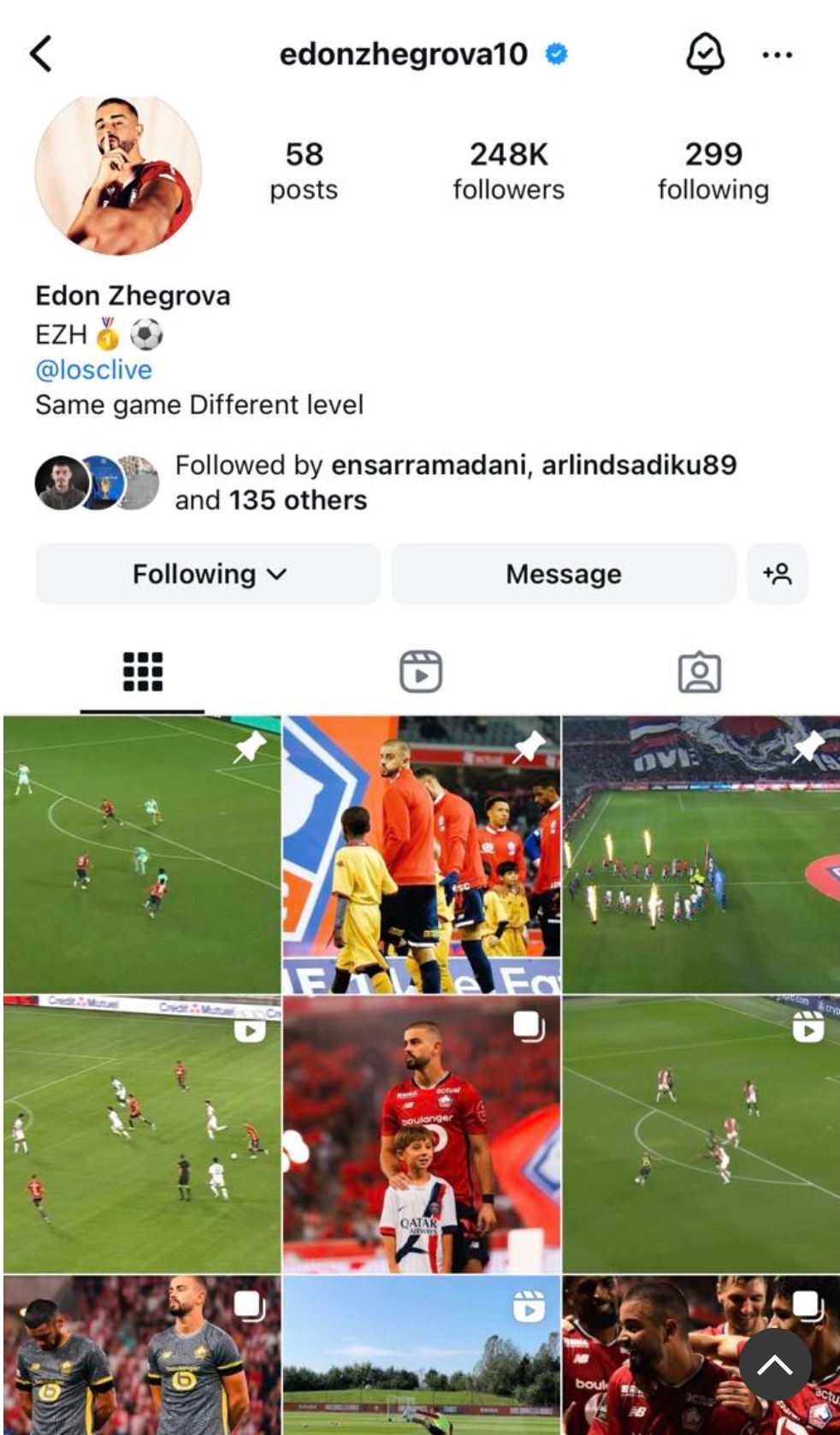Screen dimensions: 840x1435
Task: Open the @losclive profile link
Action: [93, 370]
